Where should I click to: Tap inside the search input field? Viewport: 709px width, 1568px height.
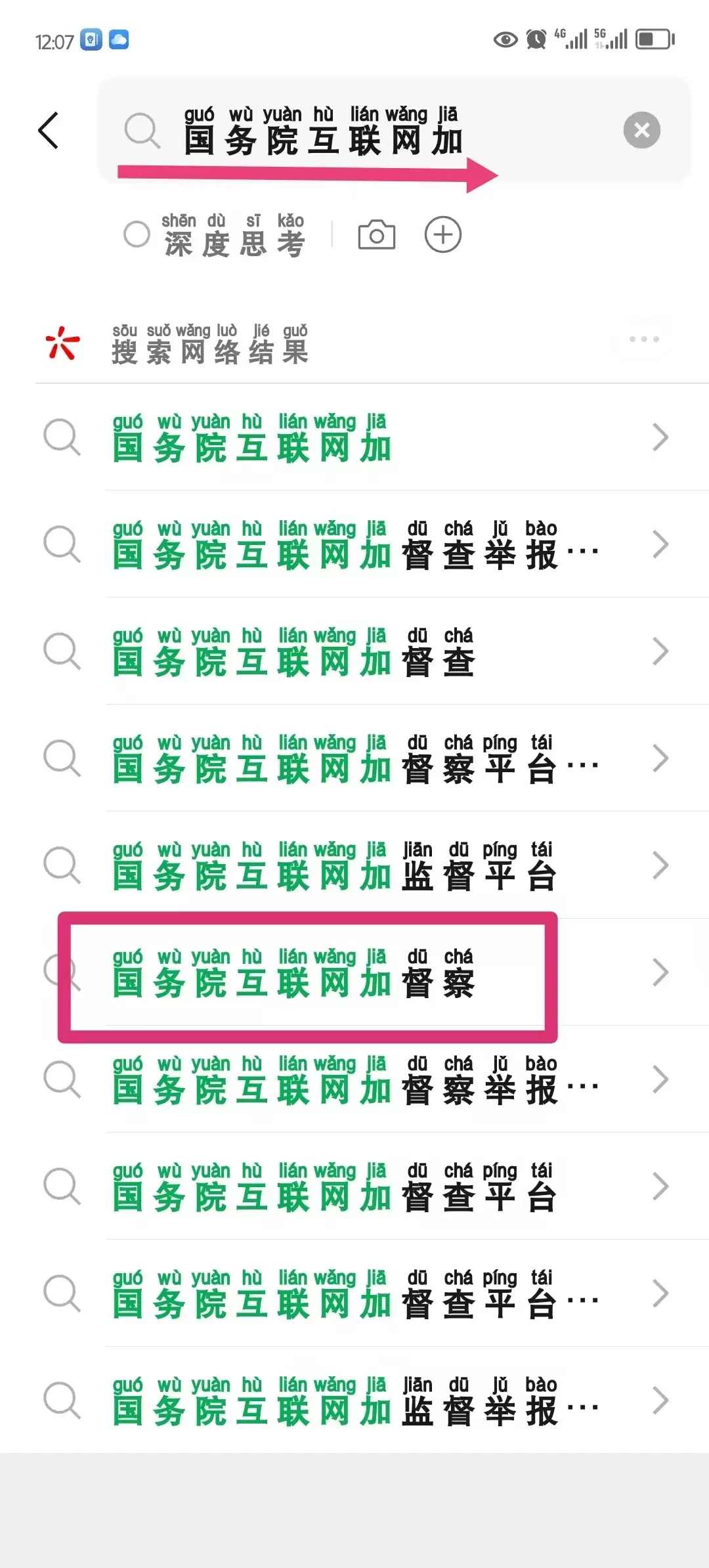394,130
